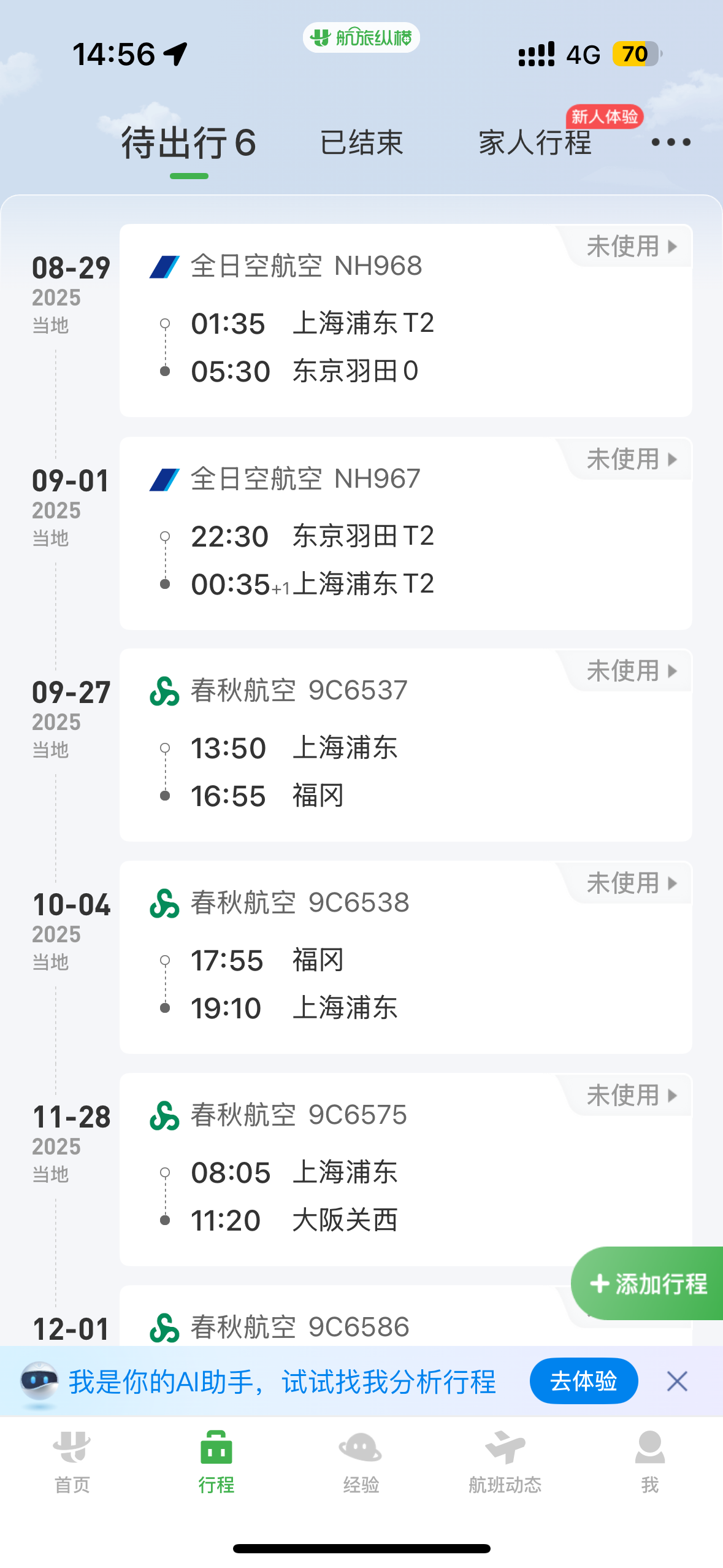Tap 未使用 on flight 9C6538

(631, 883)
